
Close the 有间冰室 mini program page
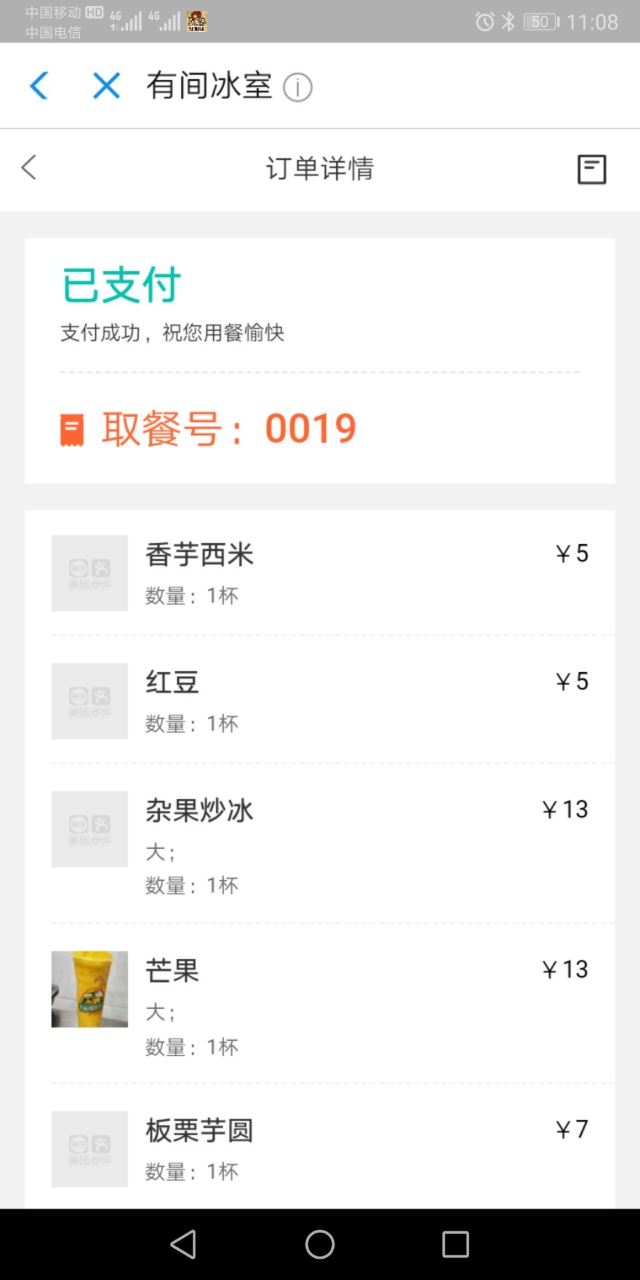(106, 86)
